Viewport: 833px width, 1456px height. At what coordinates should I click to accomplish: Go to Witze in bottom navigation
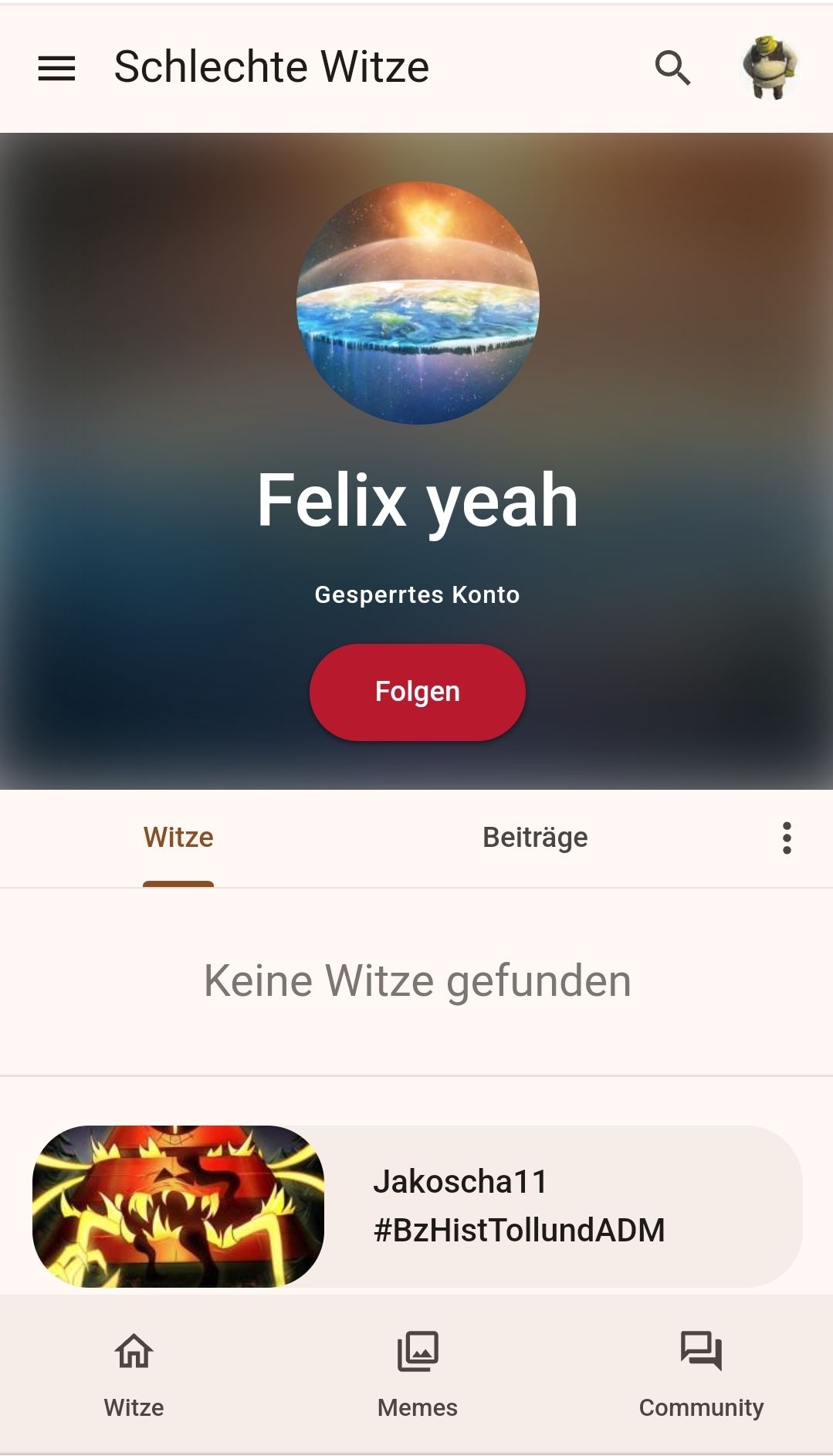pos(134,1374)
